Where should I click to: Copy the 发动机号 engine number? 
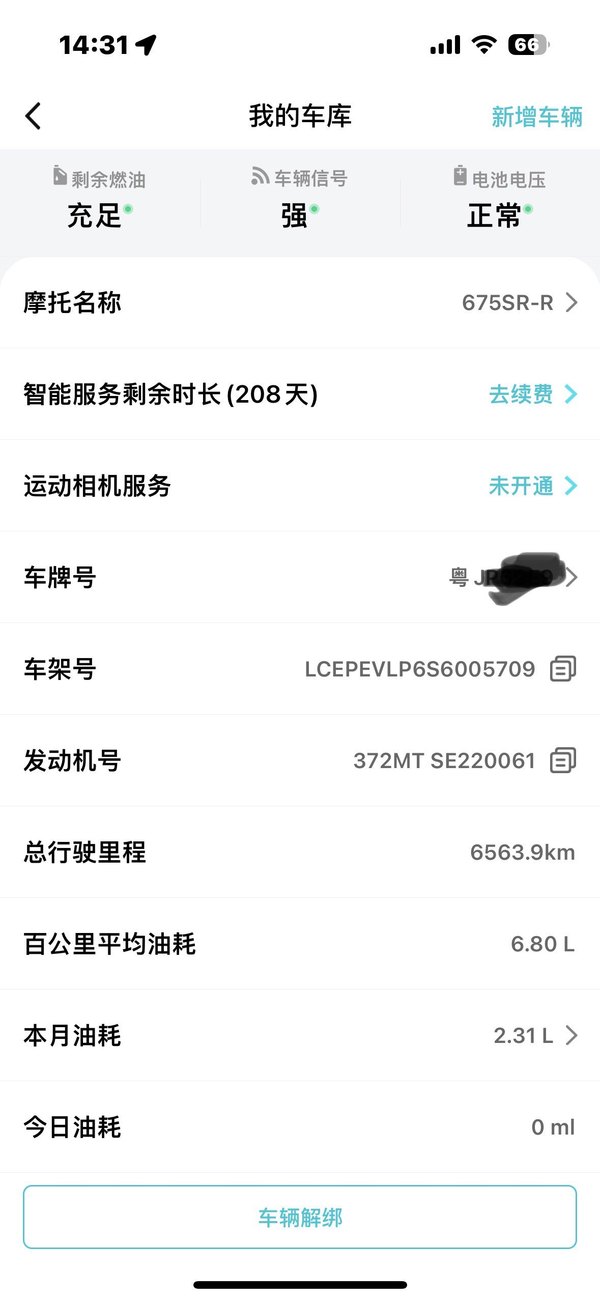click(563, 761)
